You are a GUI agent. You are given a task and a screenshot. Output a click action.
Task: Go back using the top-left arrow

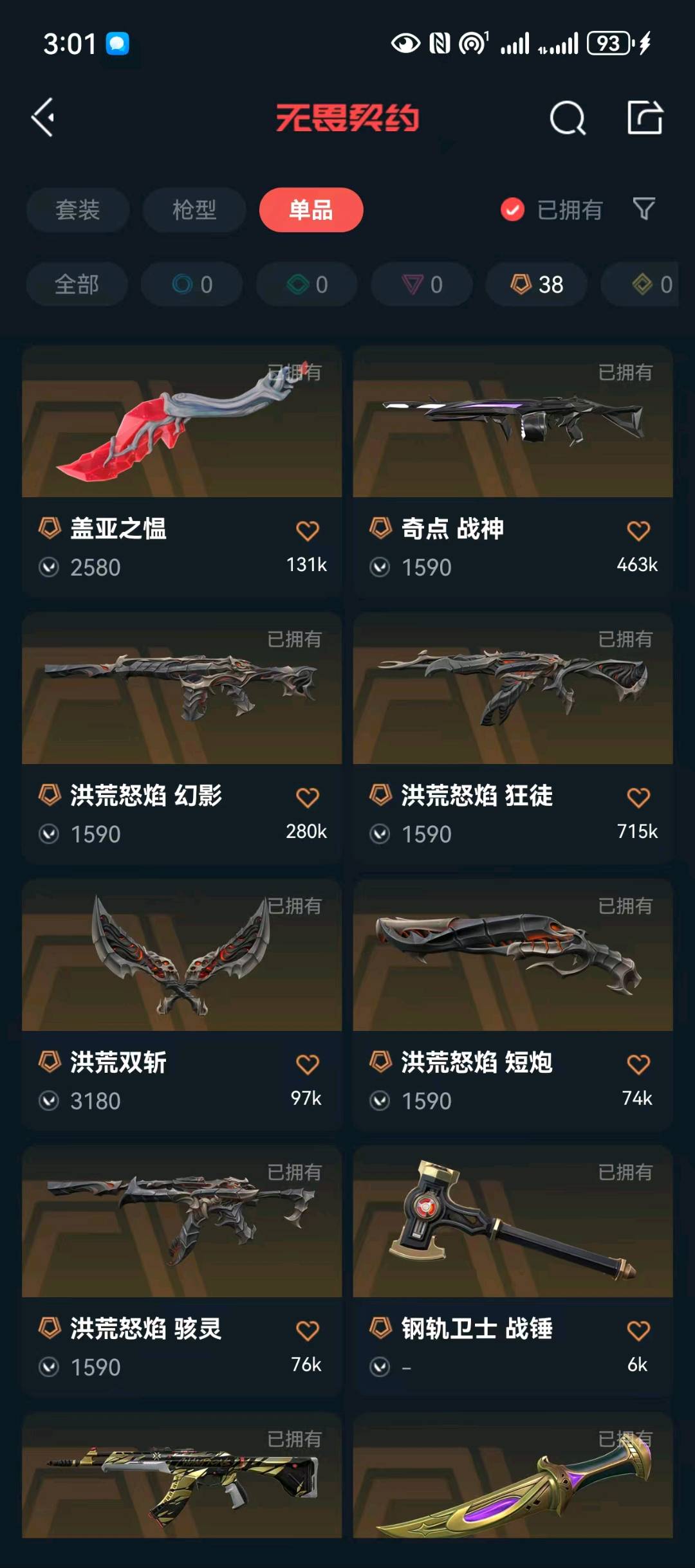(x=43, y=118)
